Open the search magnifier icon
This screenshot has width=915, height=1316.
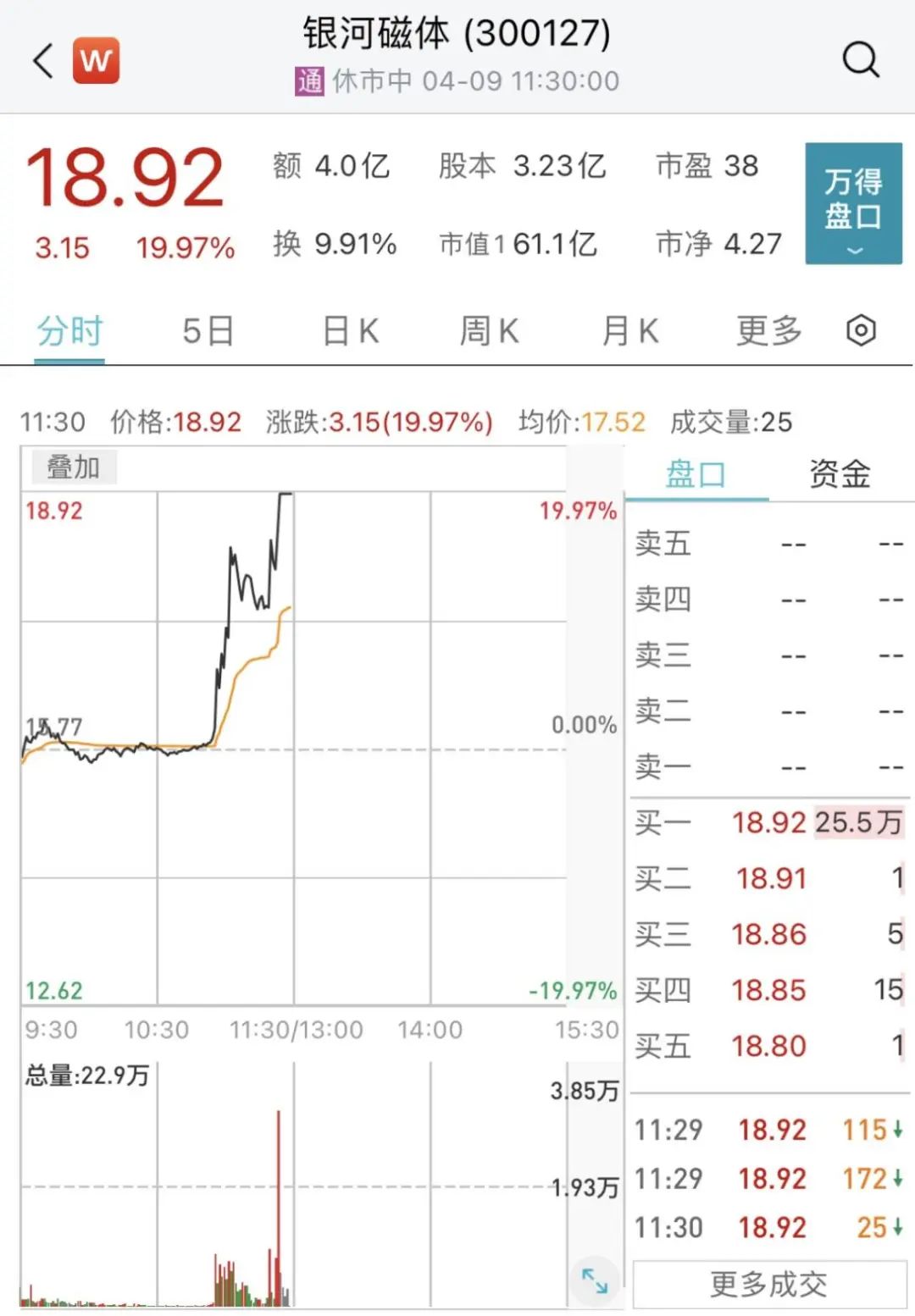pos(861,59)
